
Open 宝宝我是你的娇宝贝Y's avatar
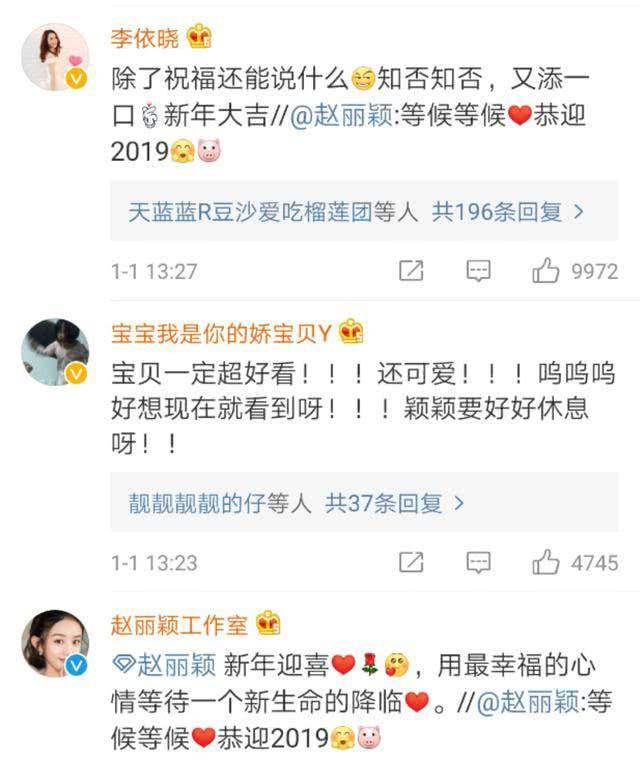(54, 352)
